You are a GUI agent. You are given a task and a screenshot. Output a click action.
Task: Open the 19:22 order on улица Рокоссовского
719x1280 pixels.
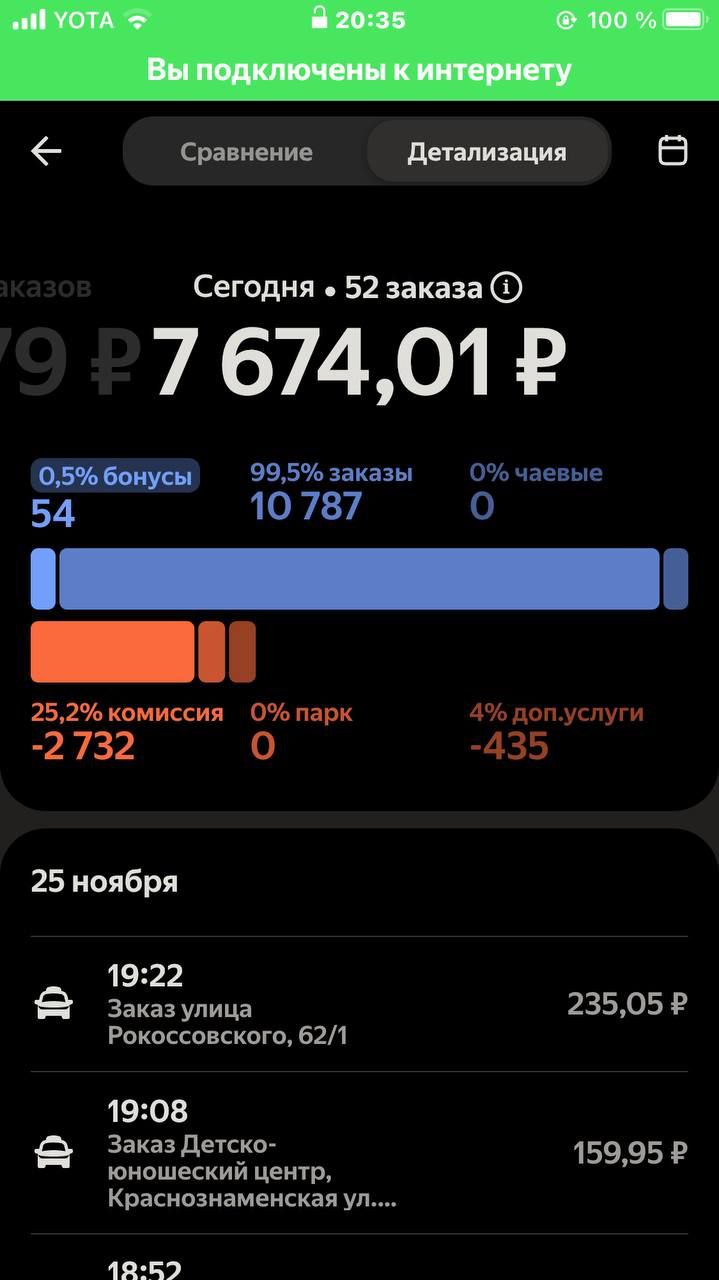click(359, 1004)
